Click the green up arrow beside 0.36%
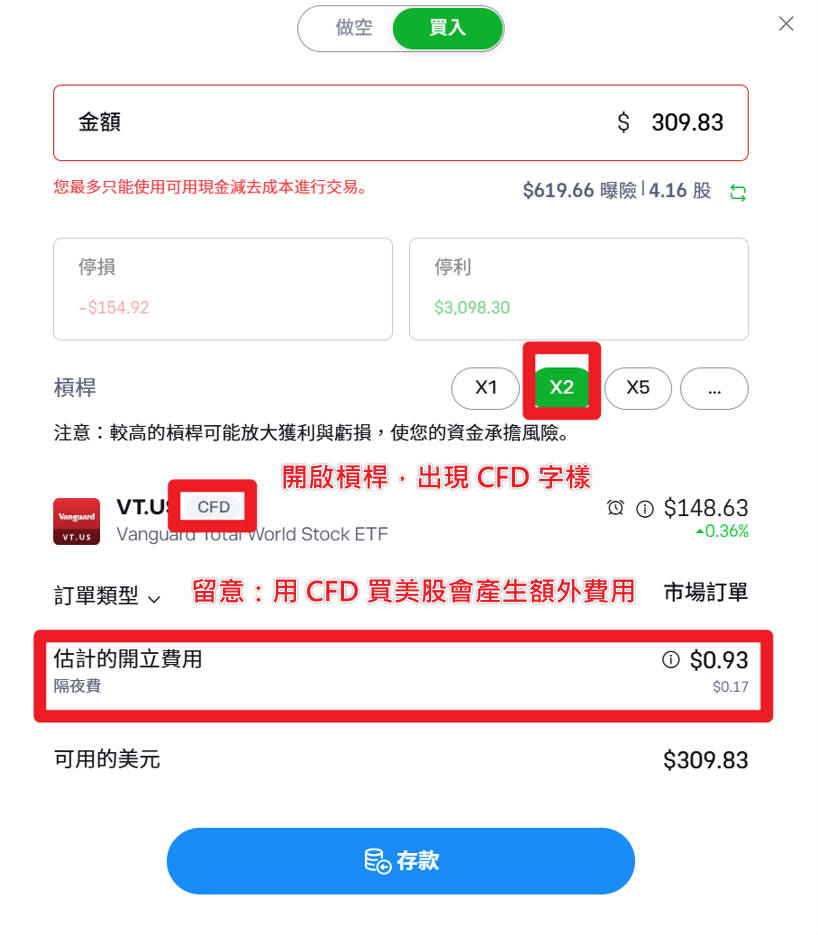Screen dimensions: 818x935 pyautogui.click(x=700, y=530)
